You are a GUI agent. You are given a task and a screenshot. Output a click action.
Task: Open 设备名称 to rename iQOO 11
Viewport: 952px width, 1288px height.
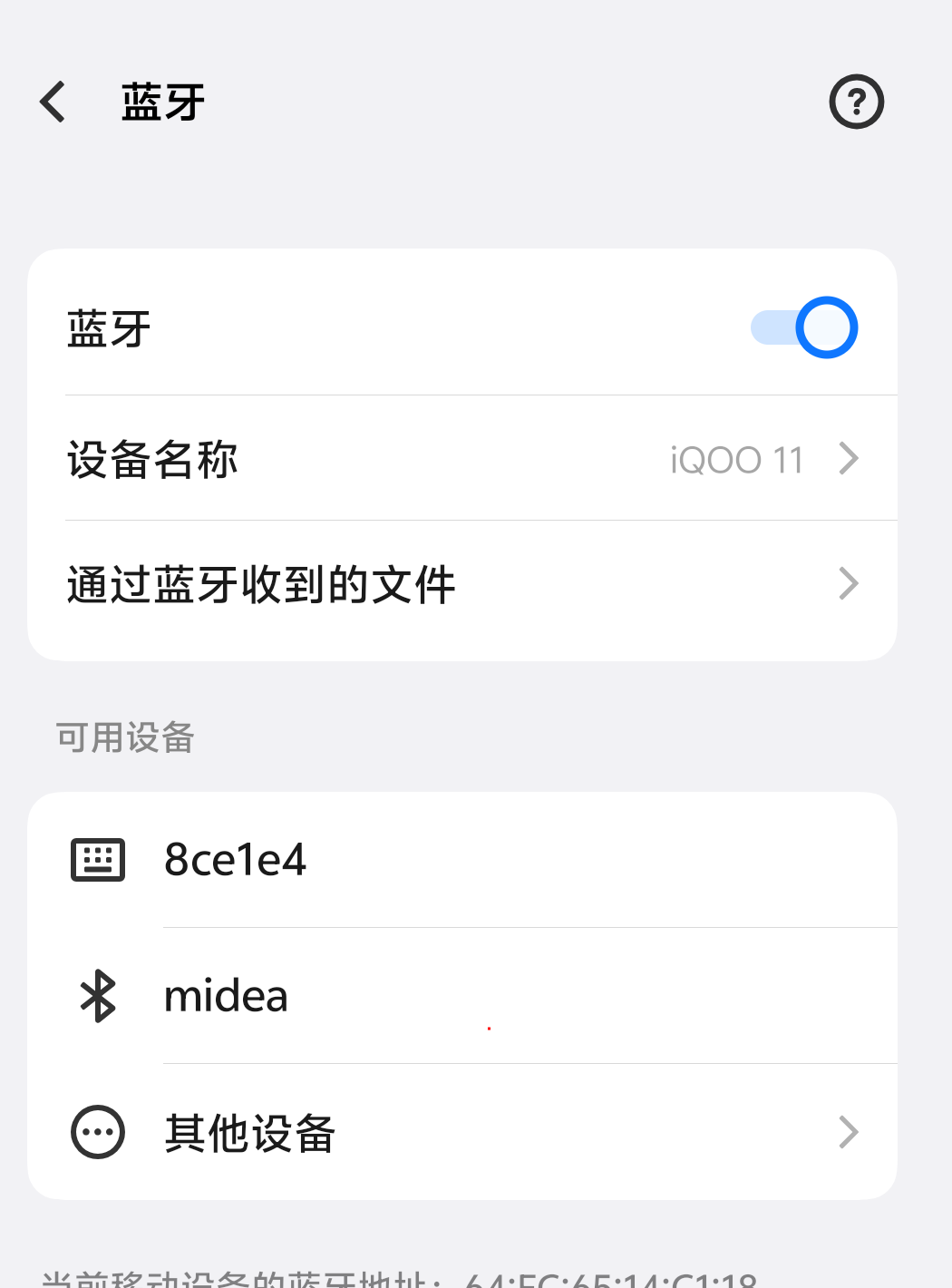click(462, 459)
